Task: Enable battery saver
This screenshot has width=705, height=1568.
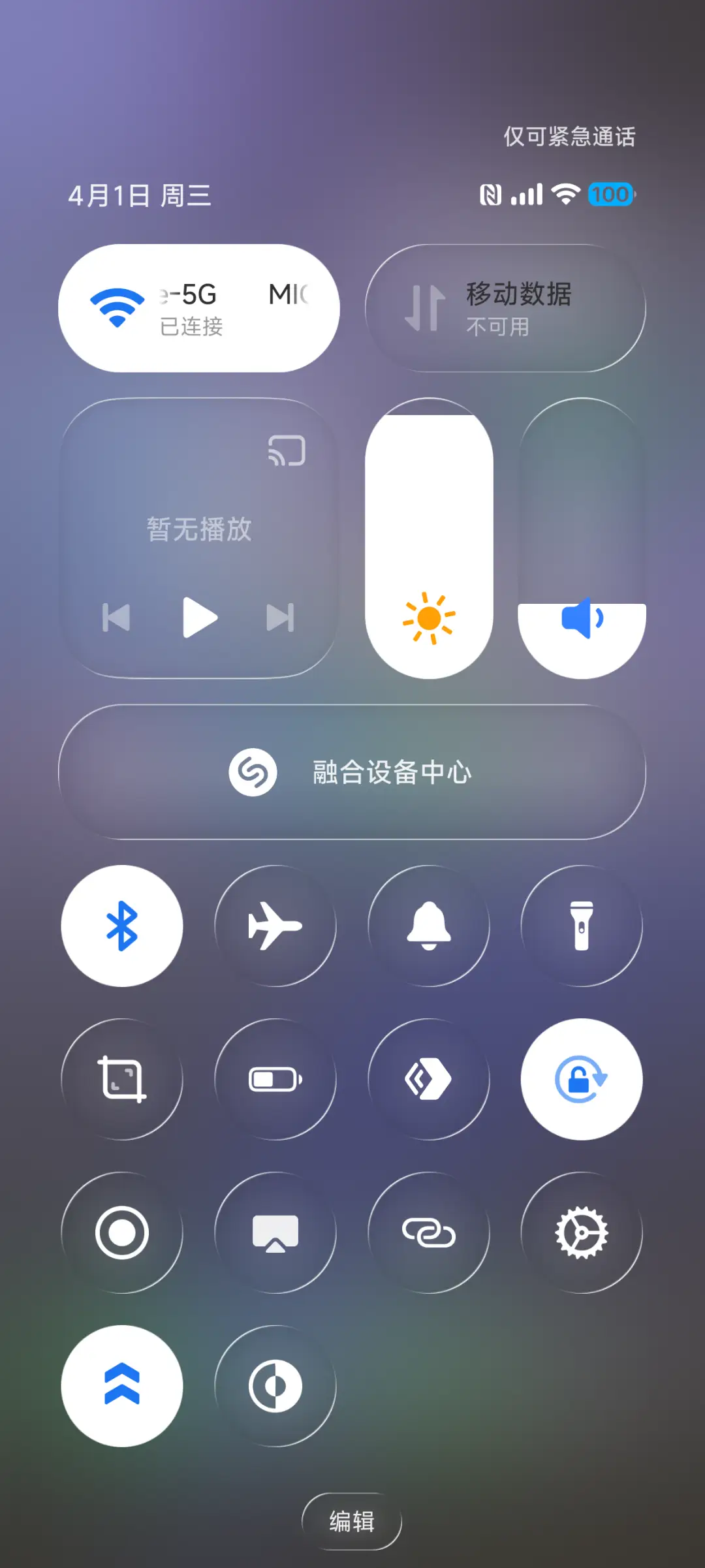Action: pyautogui.click(x=275, y=1078)
